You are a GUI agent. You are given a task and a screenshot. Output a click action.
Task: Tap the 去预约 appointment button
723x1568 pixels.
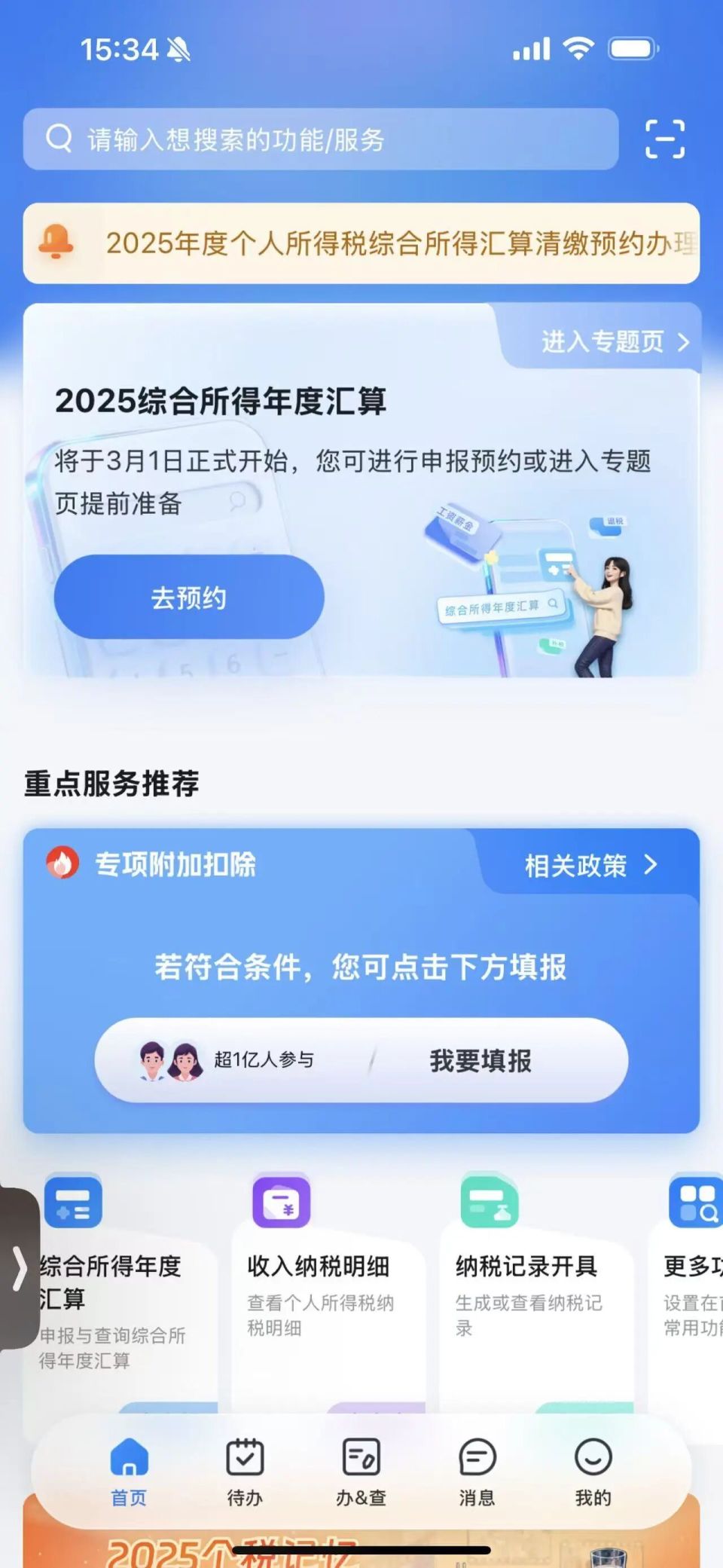187,596
